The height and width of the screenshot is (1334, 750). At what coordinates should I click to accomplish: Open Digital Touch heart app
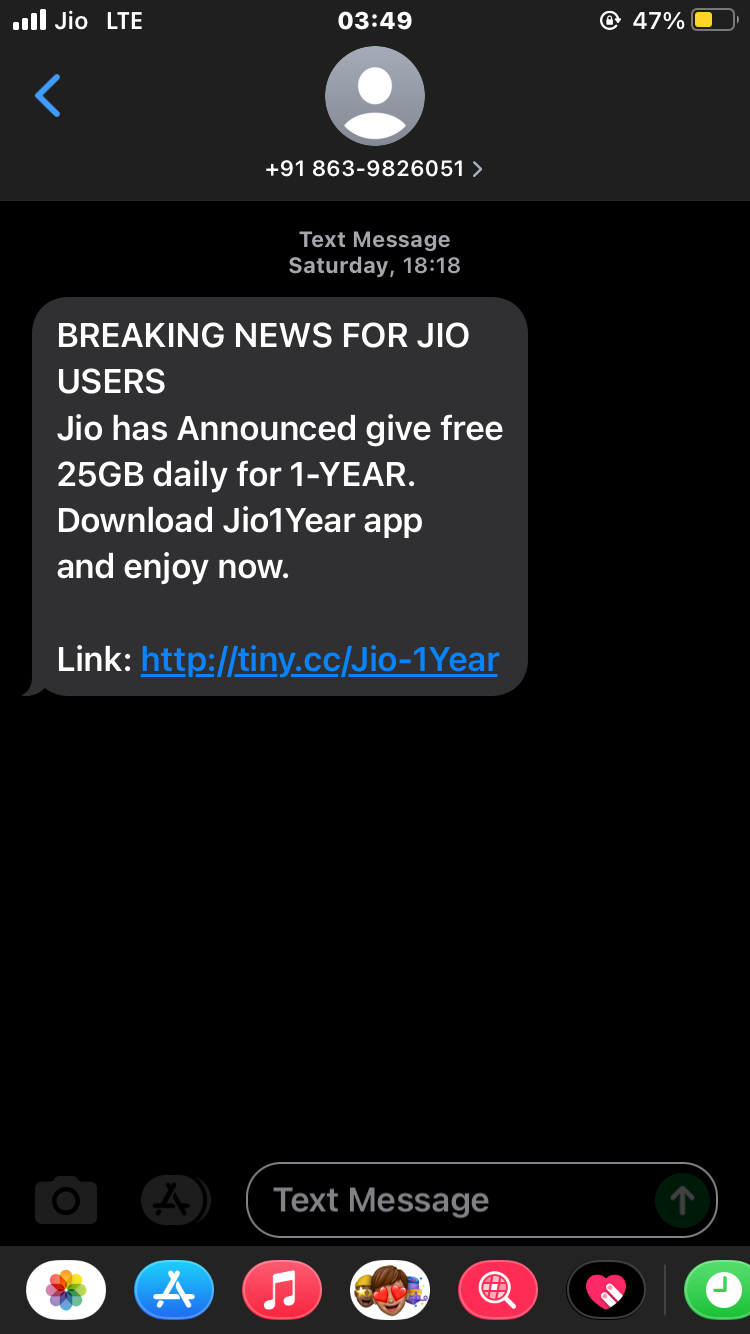click(x=606, y=1290)
